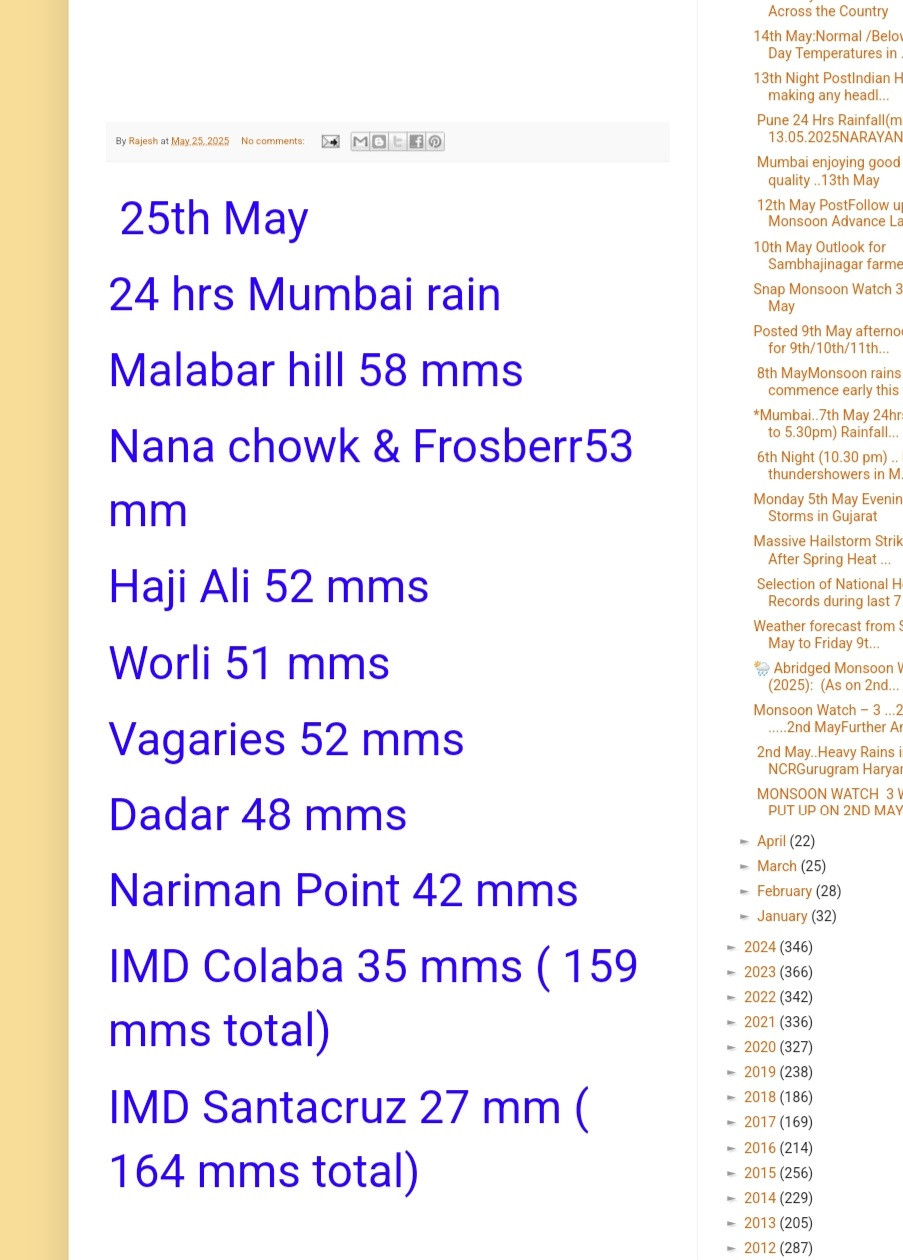
Task: Open the No comments link
Action: (272, 141)
